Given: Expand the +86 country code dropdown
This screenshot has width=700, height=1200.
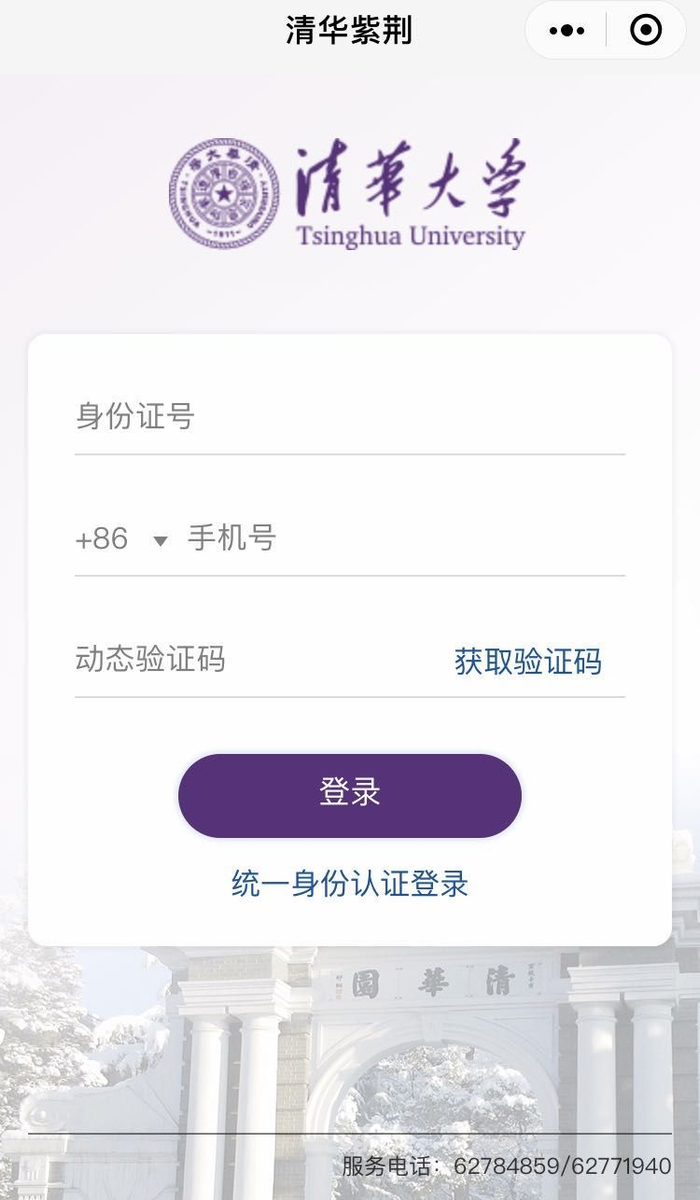Looking at the screenshot, I should pyautogui.click(x=120, y=540).
